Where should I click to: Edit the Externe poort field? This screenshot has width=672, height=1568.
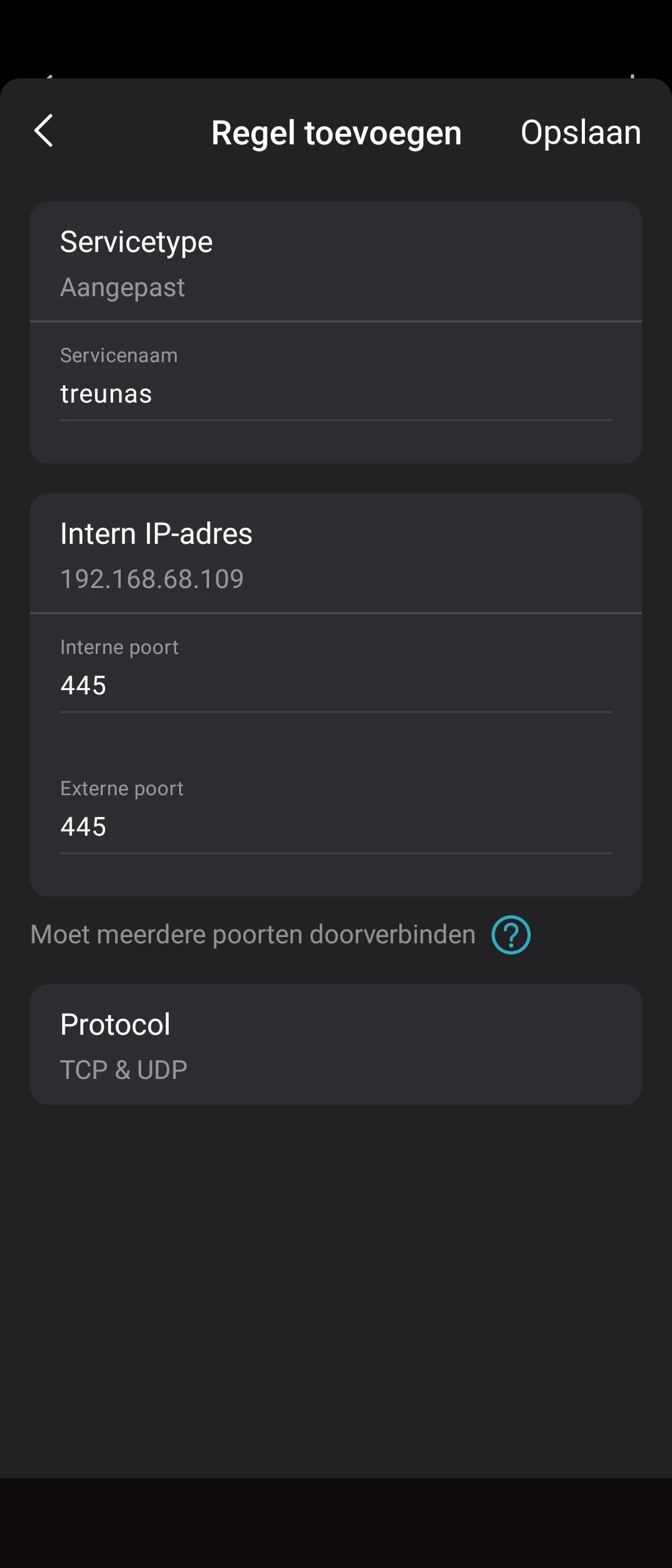click(x=335, y=827)
